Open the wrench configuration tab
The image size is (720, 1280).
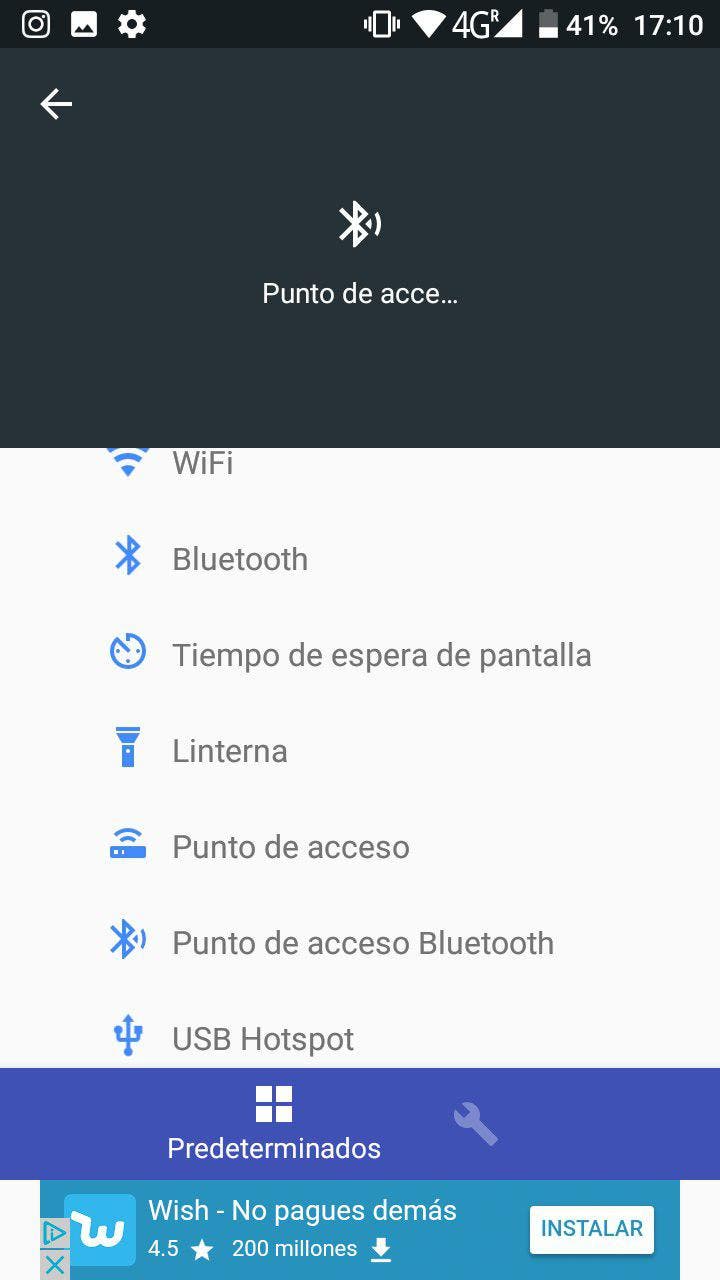point(475,1123)
